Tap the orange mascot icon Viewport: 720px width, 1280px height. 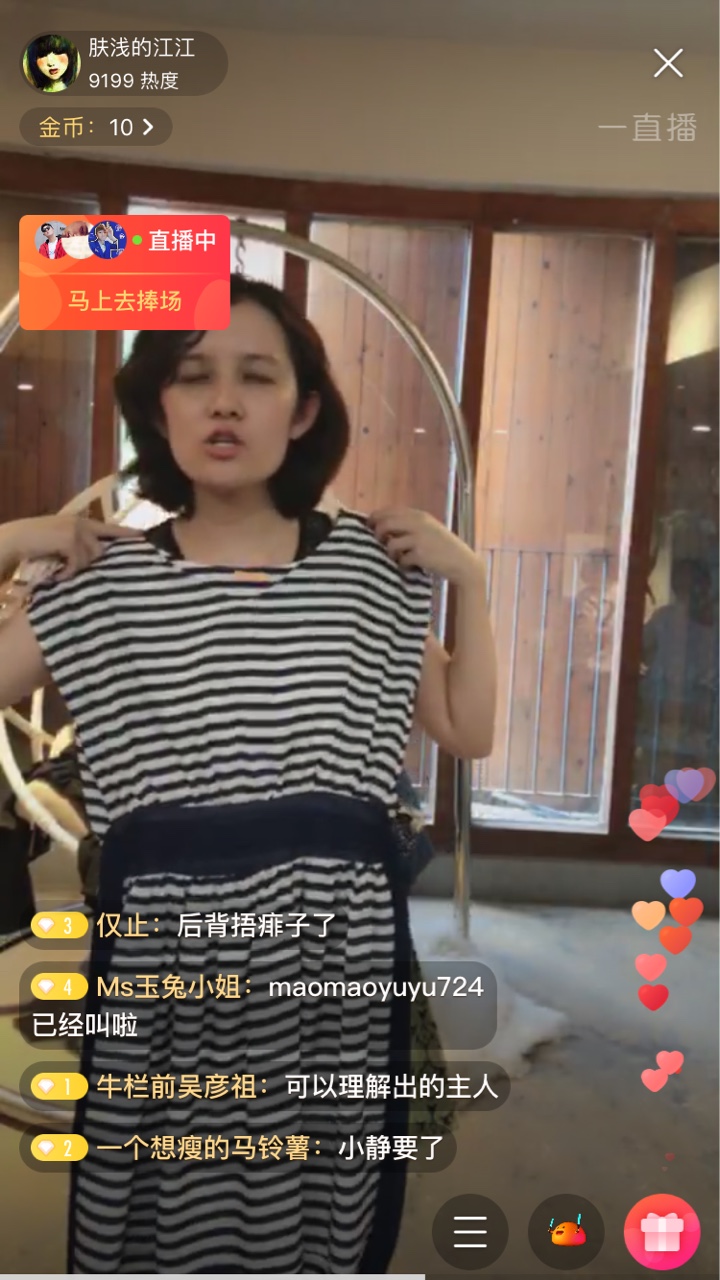(x=567, y=1232)
